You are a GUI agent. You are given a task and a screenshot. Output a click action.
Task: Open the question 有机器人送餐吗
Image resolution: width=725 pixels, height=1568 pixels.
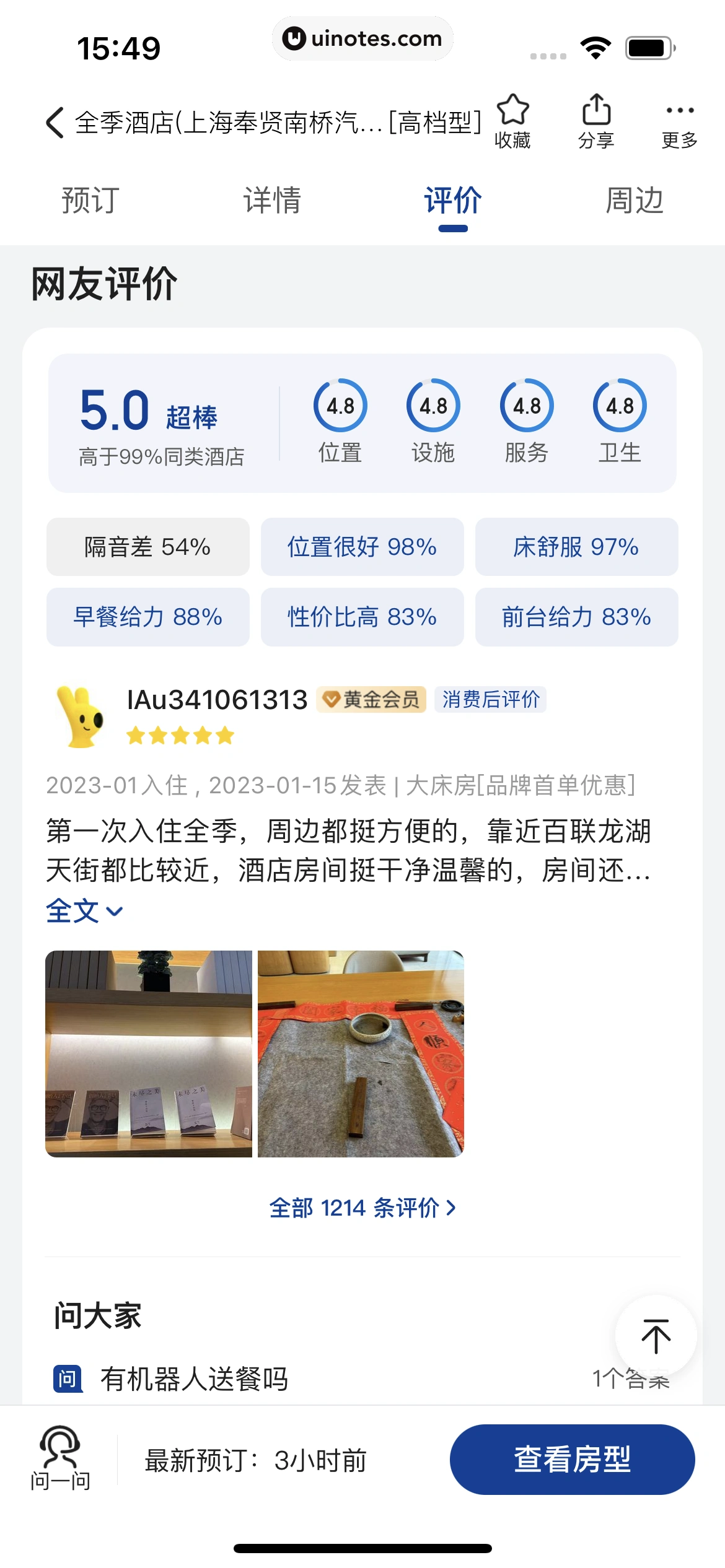(x=195, y=1379)
